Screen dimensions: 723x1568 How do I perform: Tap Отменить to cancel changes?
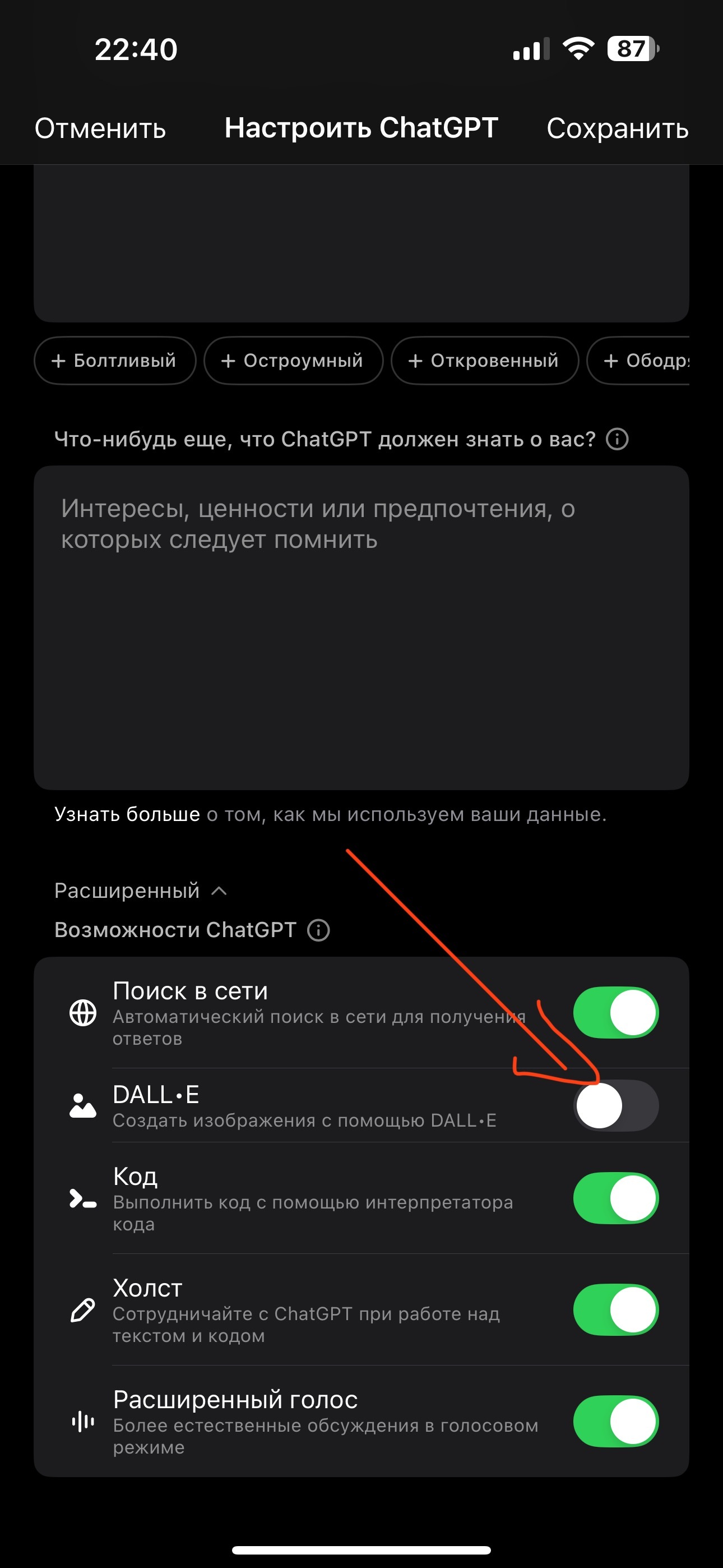click(x=100, y=128)
